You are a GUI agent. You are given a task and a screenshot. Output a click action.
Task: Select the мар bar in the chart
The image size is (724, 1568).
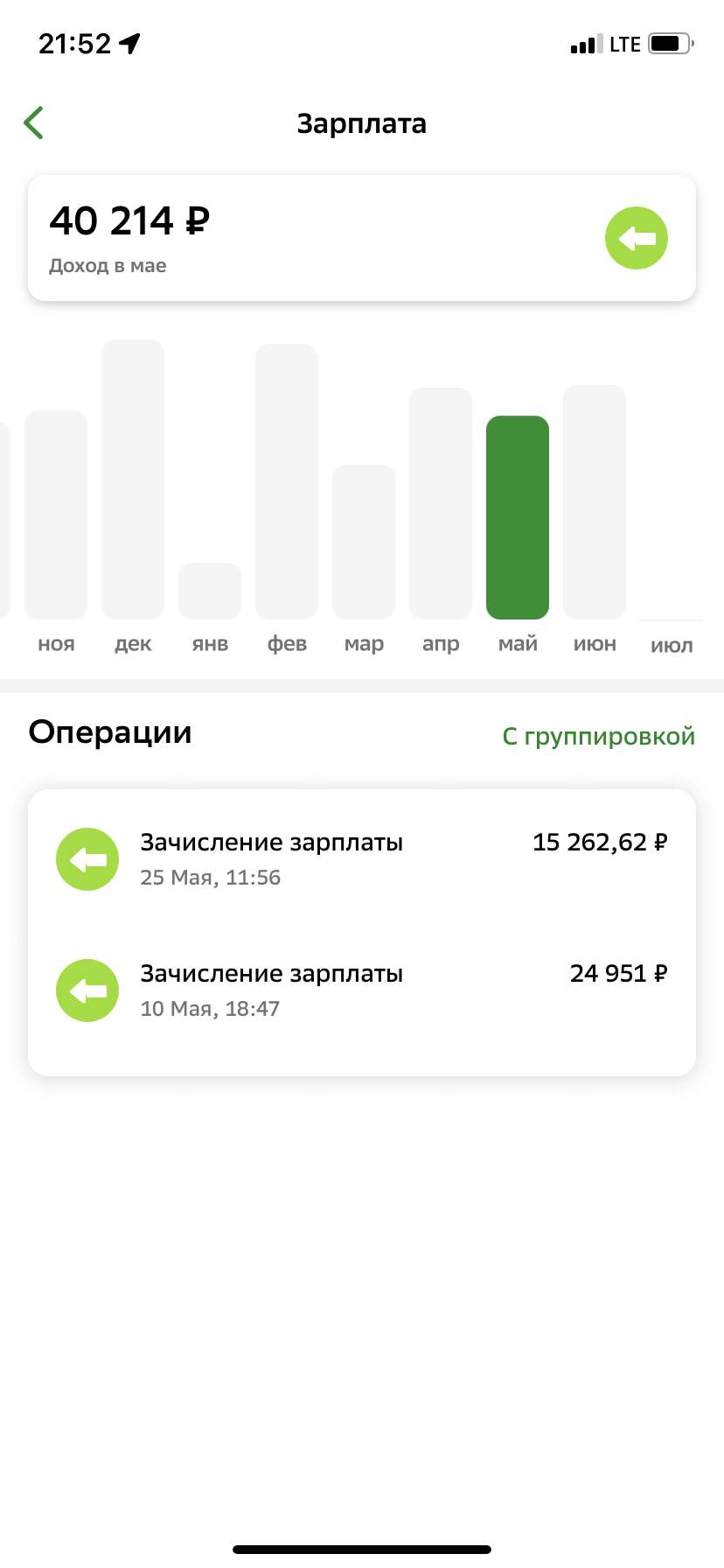(x=364, y=542)
